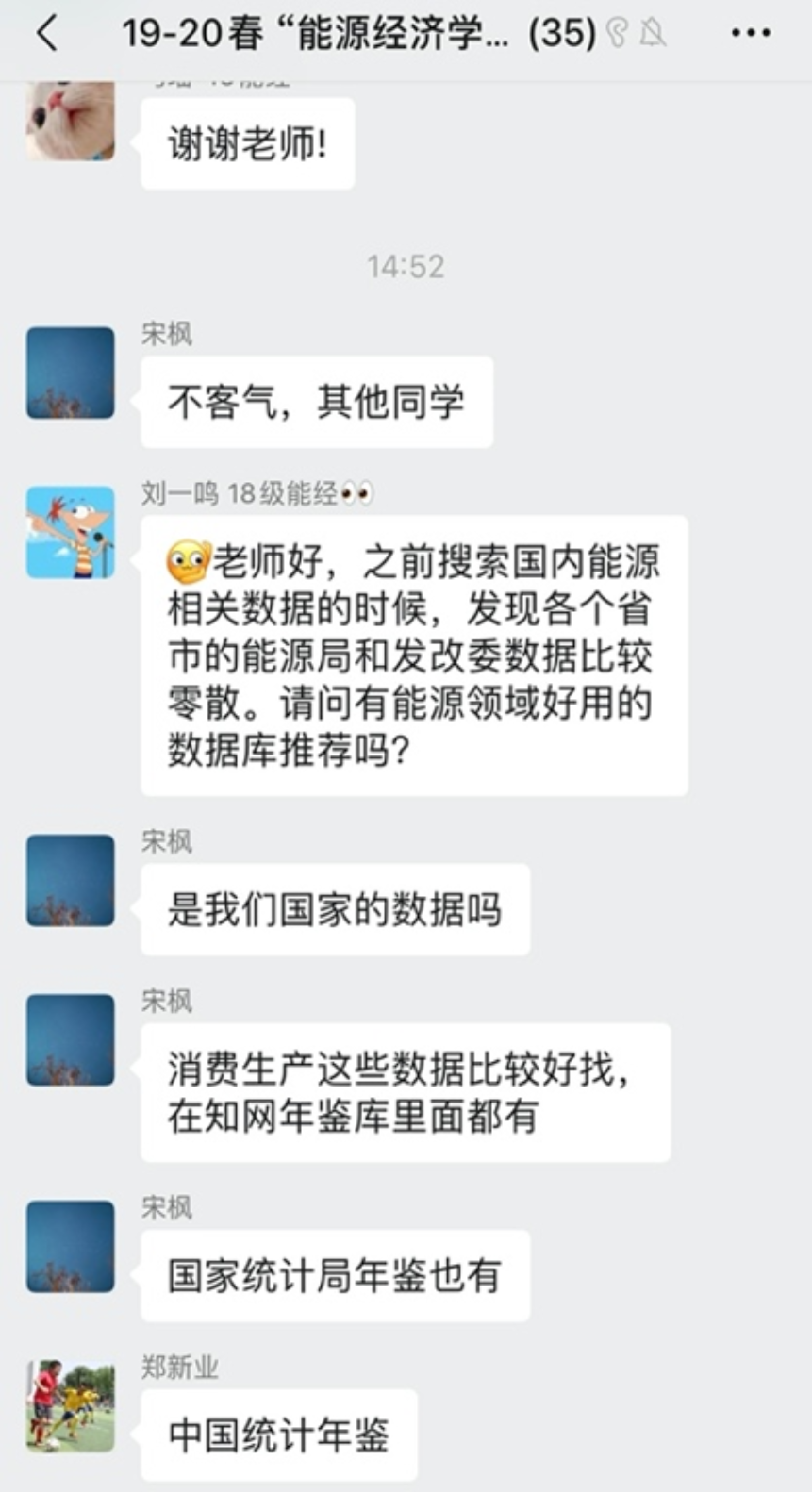
Task: Tap 宋枫's avatar beside 是我们国家的数据吗
Action: tap(71, 880)
